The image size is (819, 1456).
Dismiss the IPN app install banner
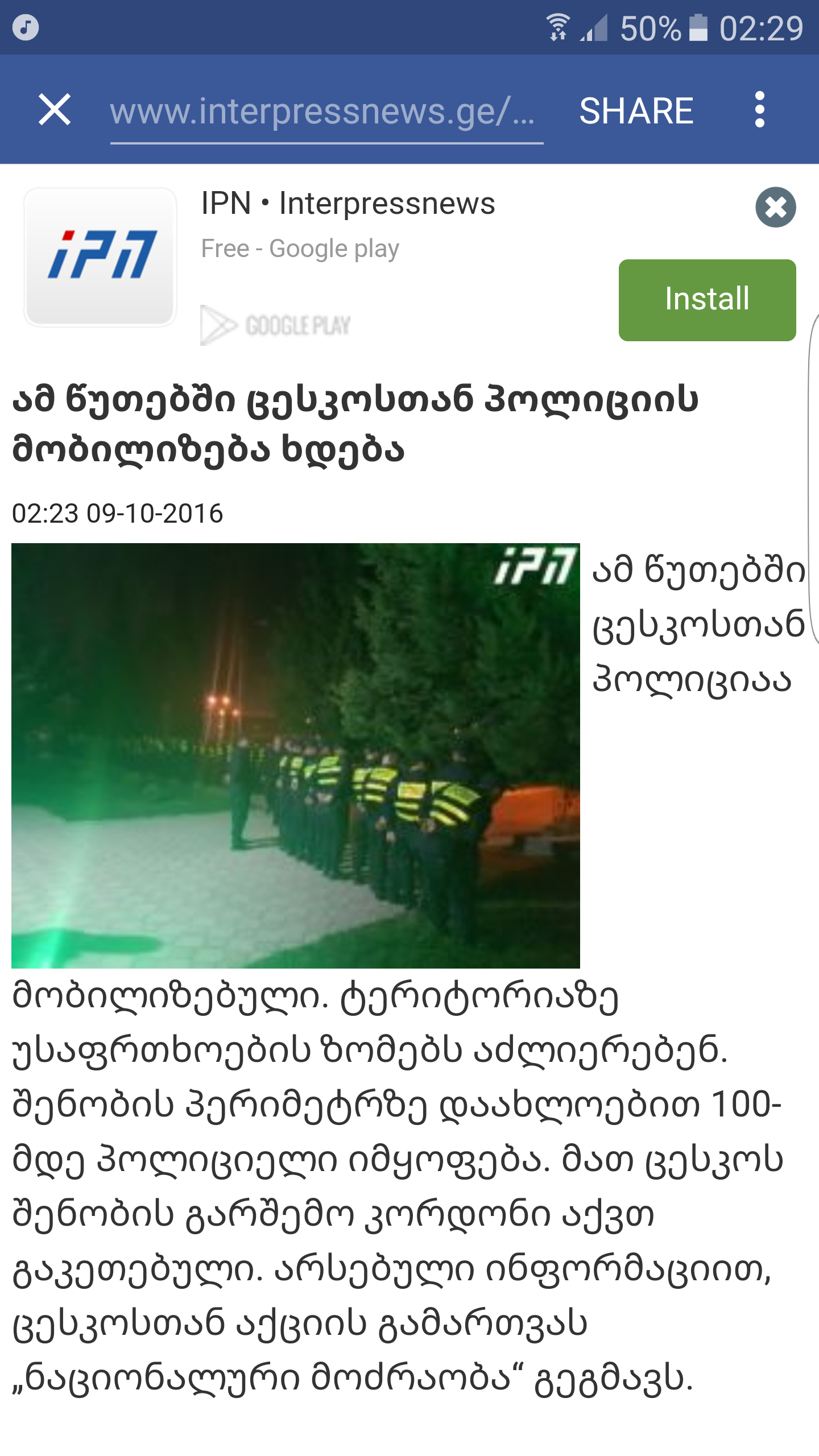pyautogui.click(x=775, y=207)
